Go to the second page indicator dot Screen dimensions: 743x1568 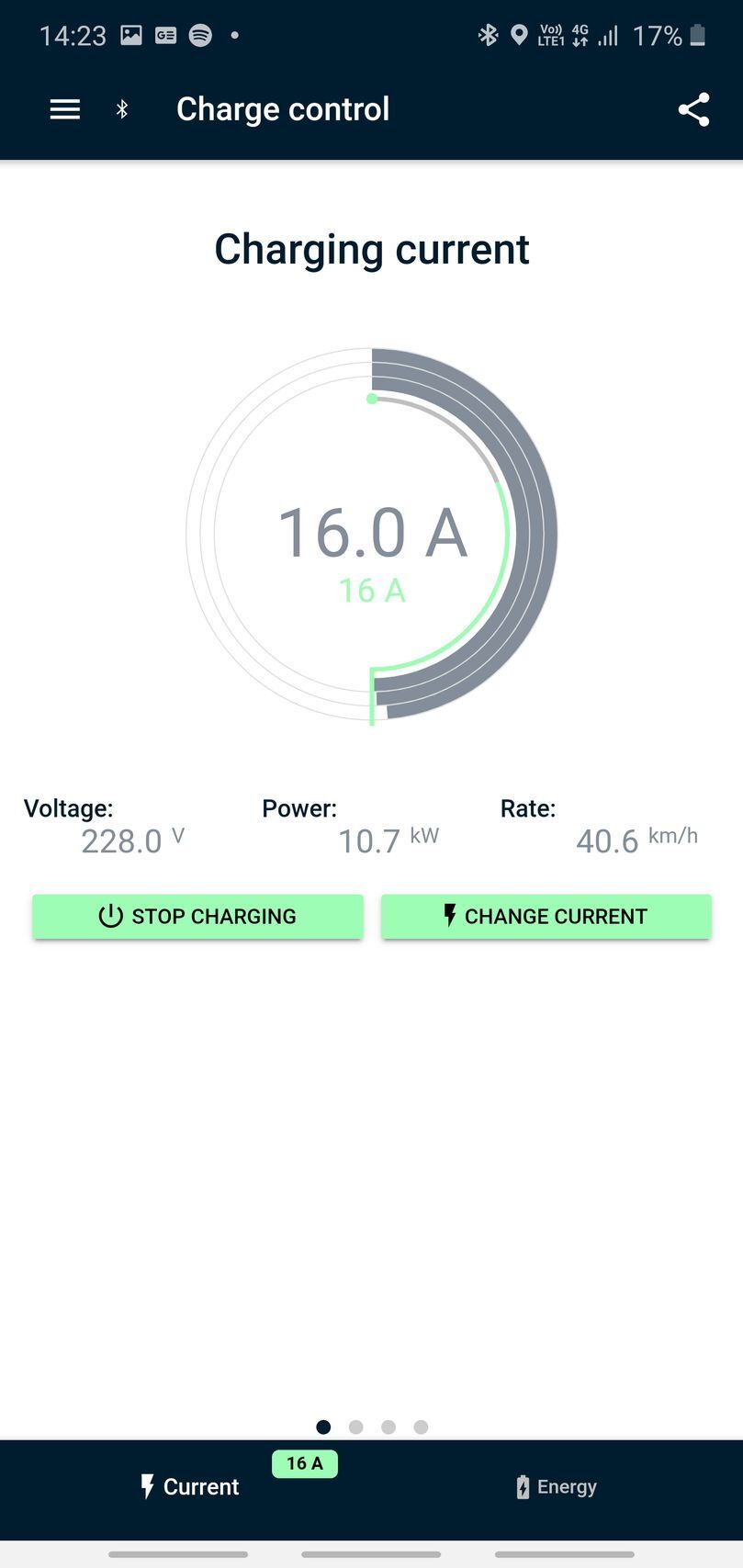(x=356, y=1427)
